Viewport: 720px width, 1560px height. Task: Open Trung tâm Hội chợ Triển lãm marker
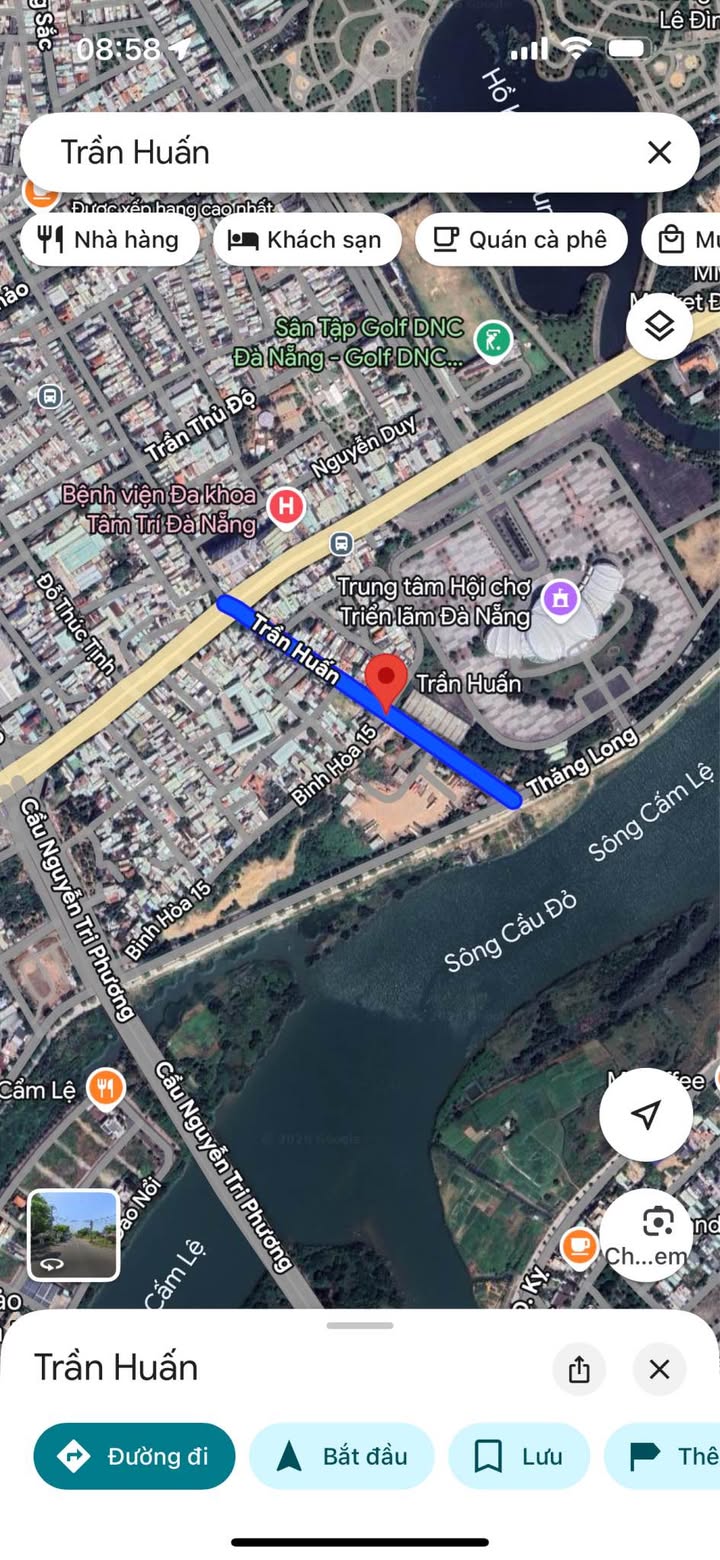pyautogui.click(x=560, y=599)
